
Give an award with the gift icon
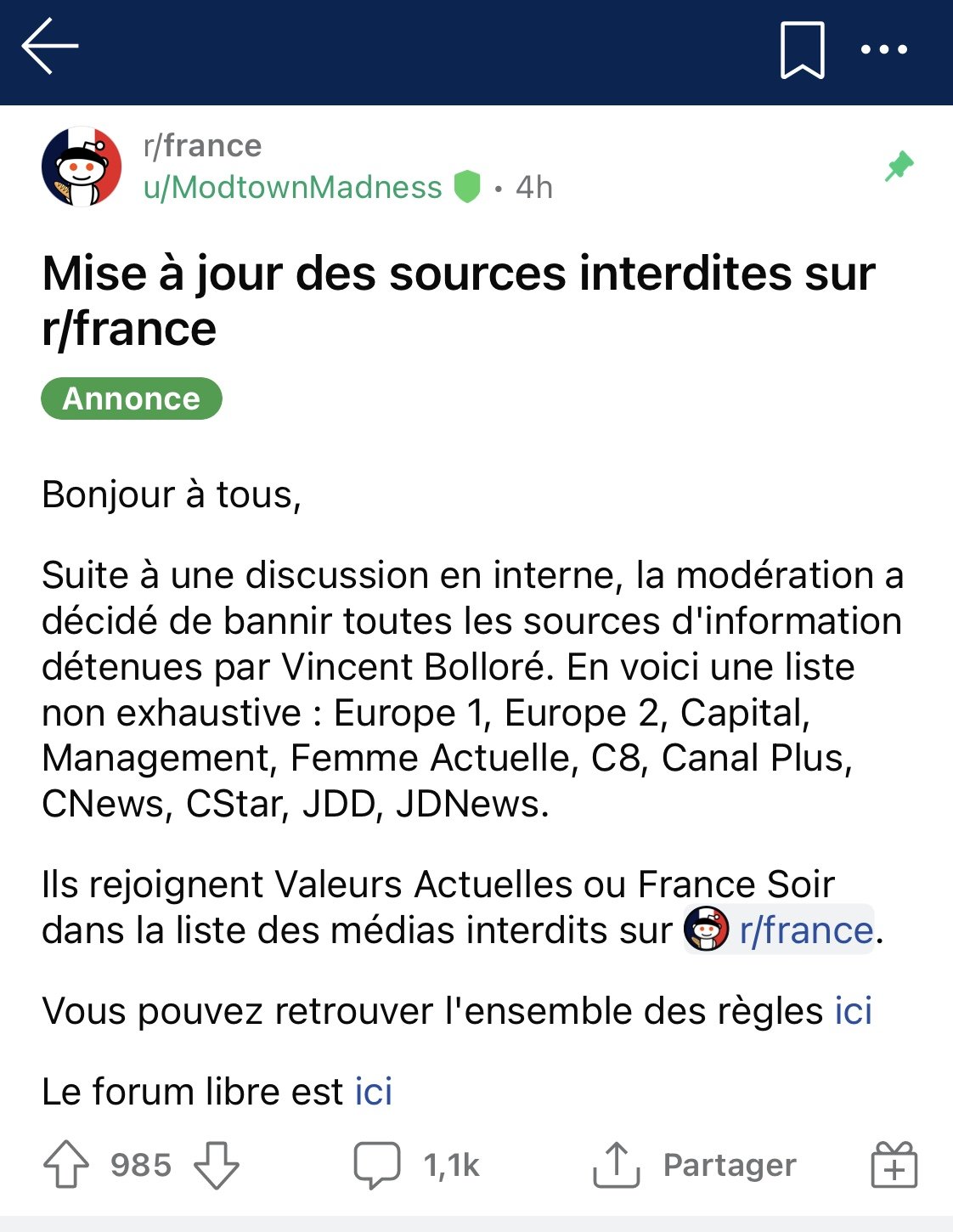pos(894,1165)
